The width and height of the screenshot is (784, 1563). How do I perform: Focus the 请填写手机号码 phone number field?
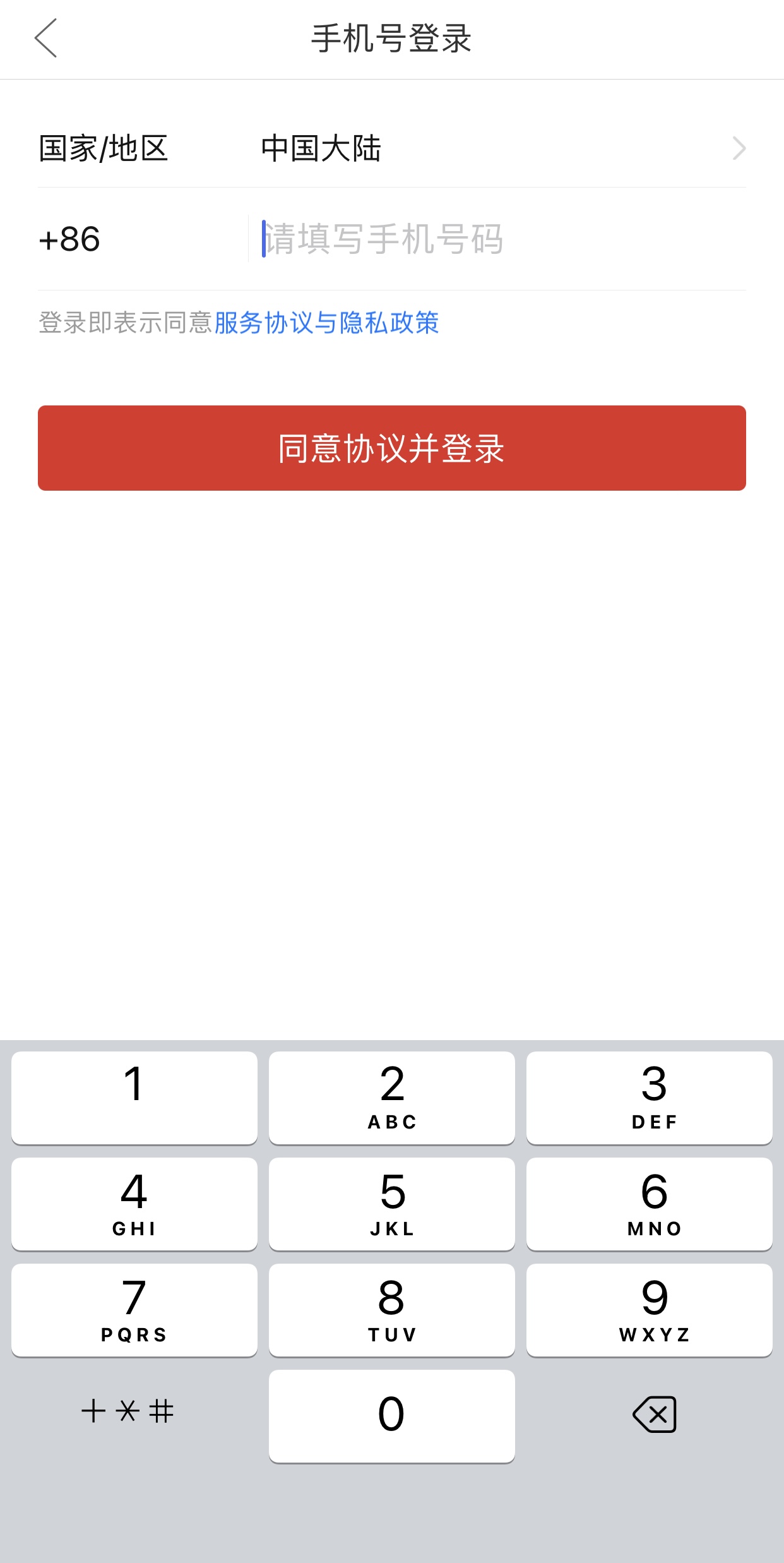(x=502, y=239)
